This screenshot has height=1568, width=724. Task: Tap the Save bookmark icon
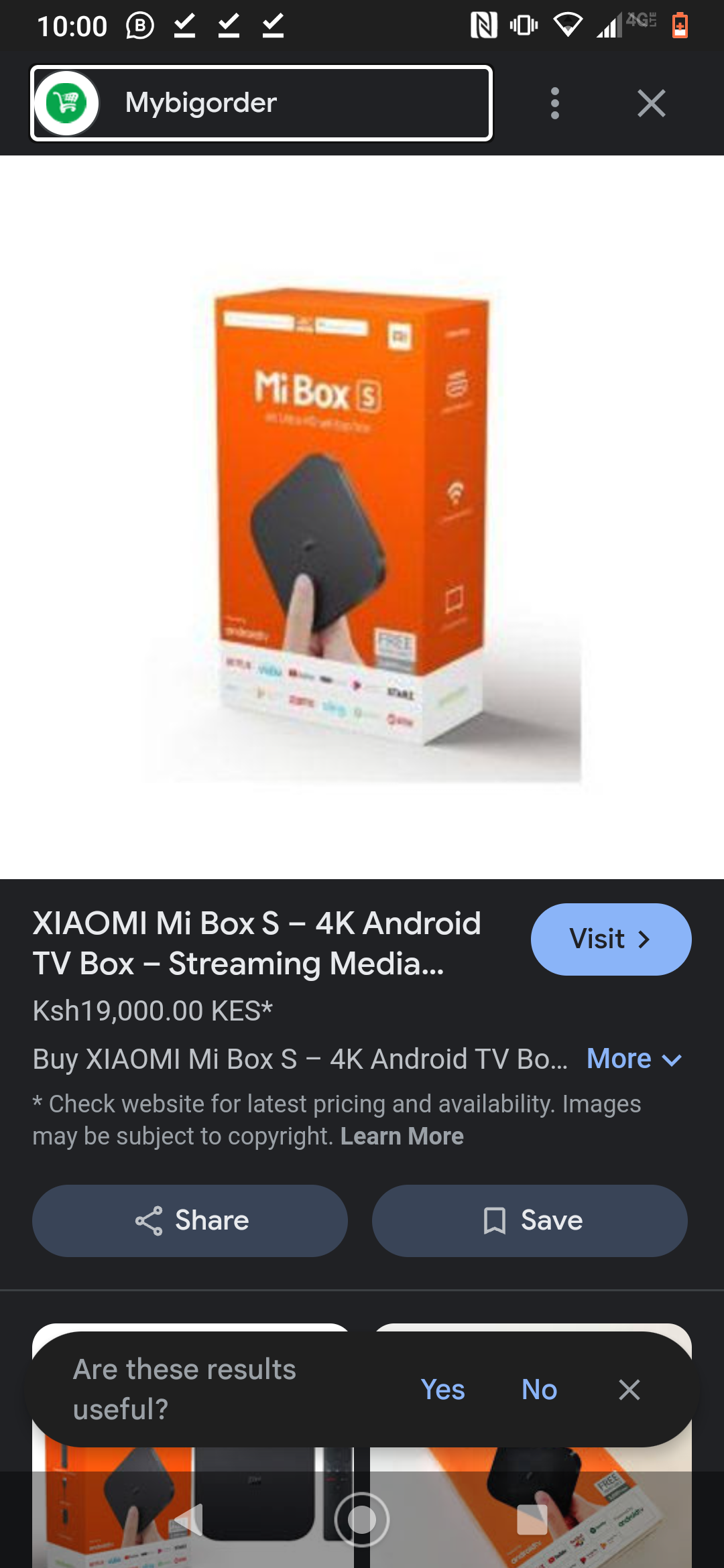coord(495,1220)
